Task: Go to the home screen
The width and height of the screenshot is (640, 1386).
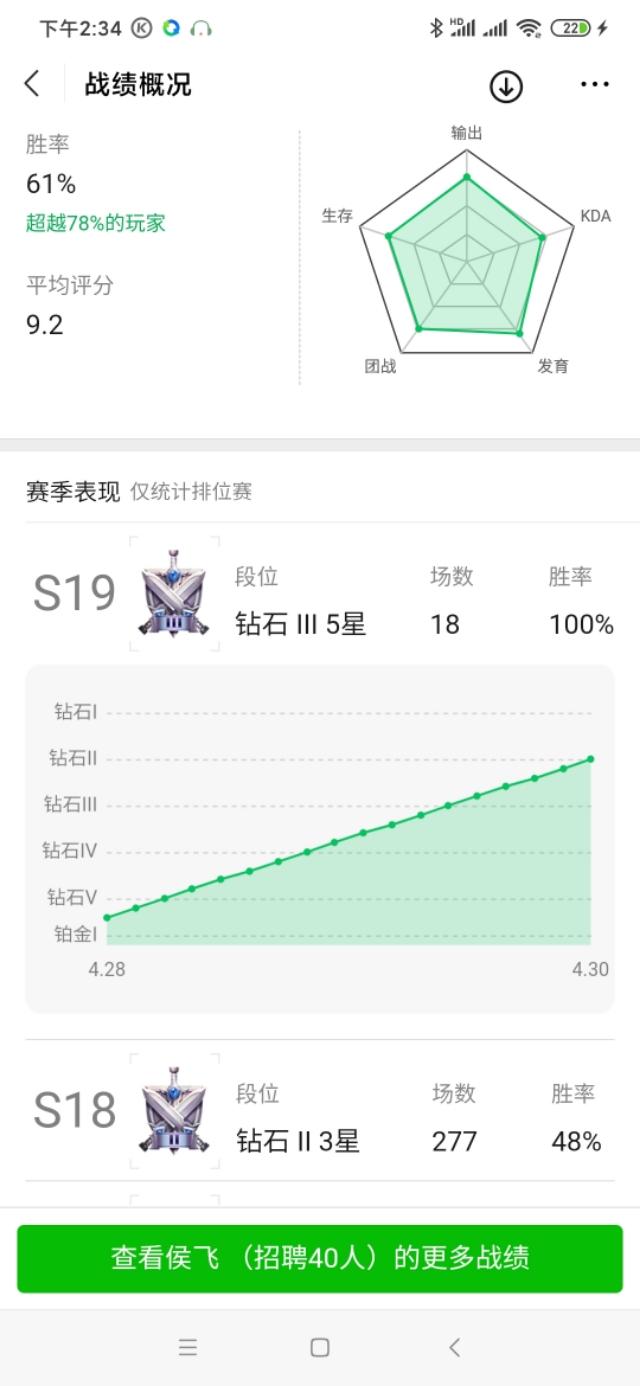Action: pyautogui.click(x=320, y=1347)
